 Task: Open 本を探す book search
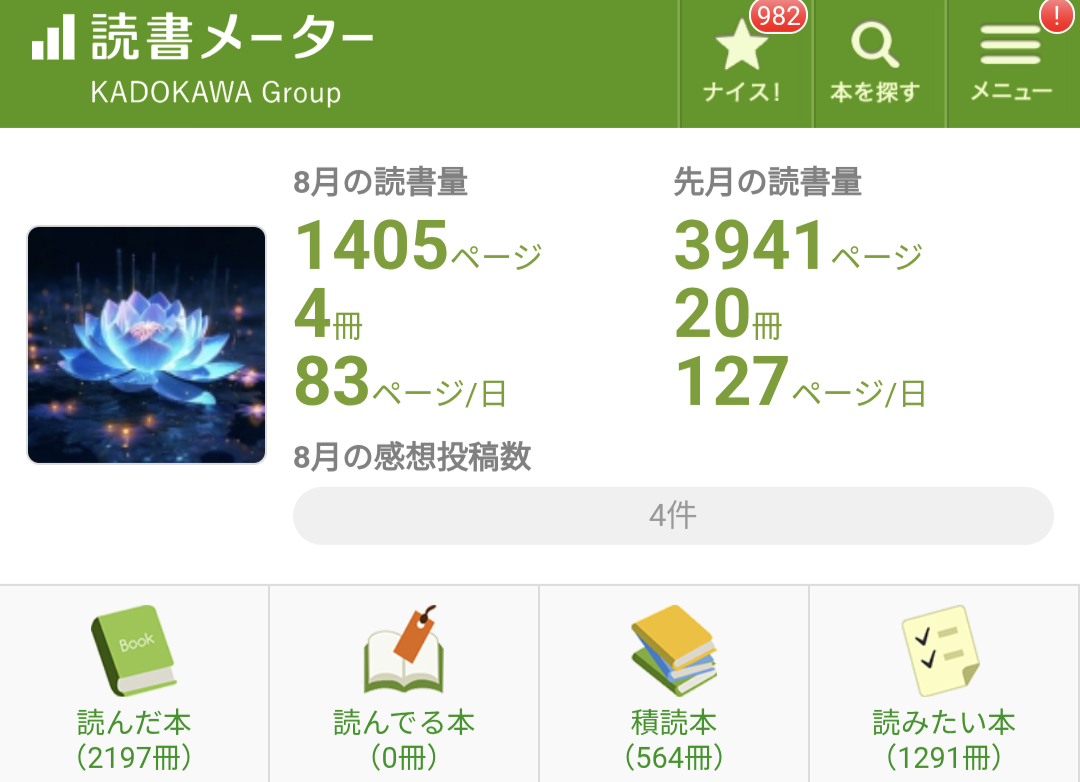(x=876, y=64)
